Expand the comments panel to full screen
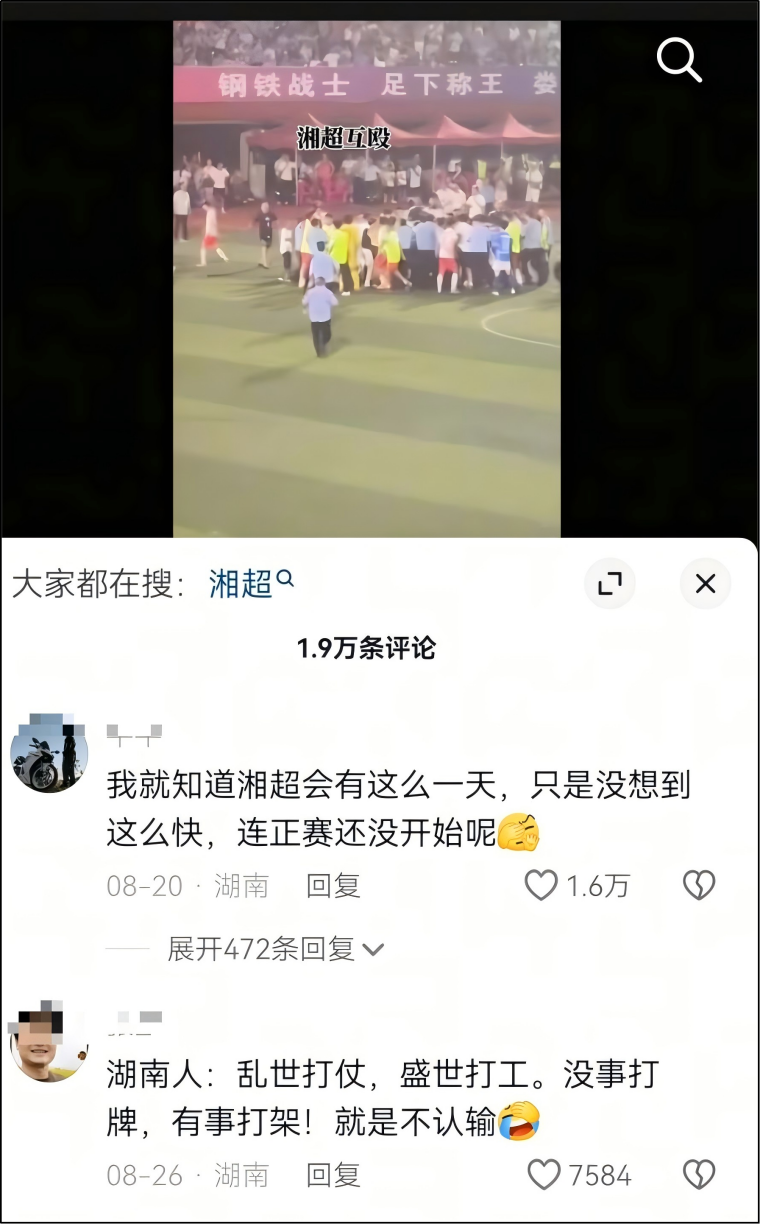Image resolution: width=761 pixels, height=1224 pixels. [x=609, y=584]
